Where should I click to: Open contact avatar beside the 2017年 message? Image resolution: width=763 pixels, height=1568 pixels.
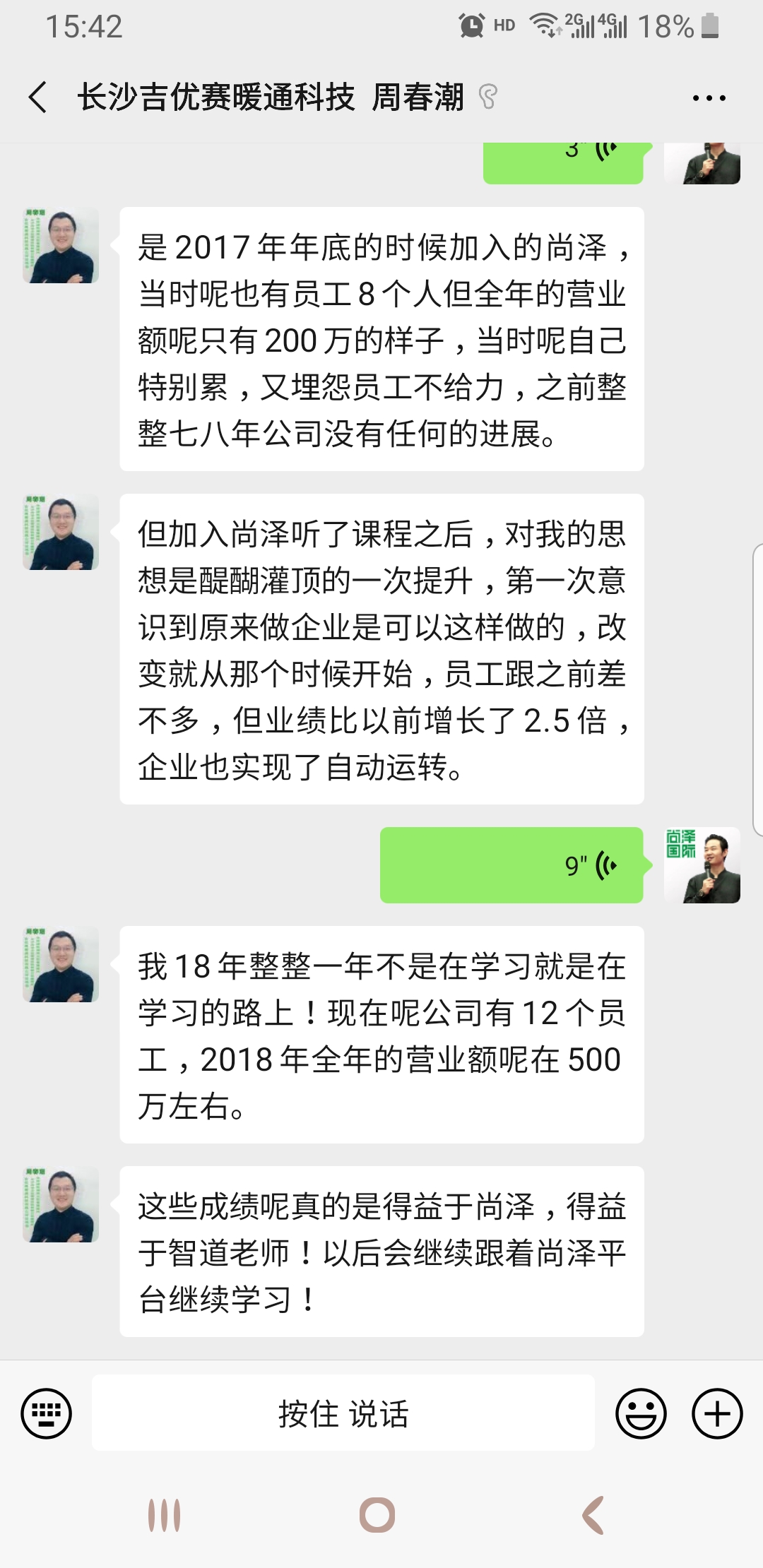click(61, 245)
